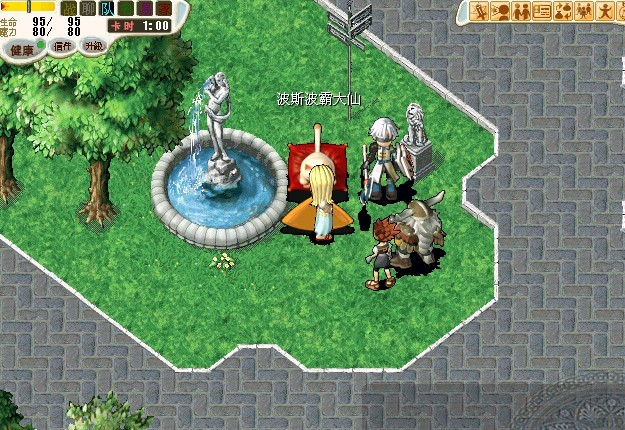This screenshot has width=625, height=430.
Task: Join a party with the two-people icon
Action: coord(521,11)
